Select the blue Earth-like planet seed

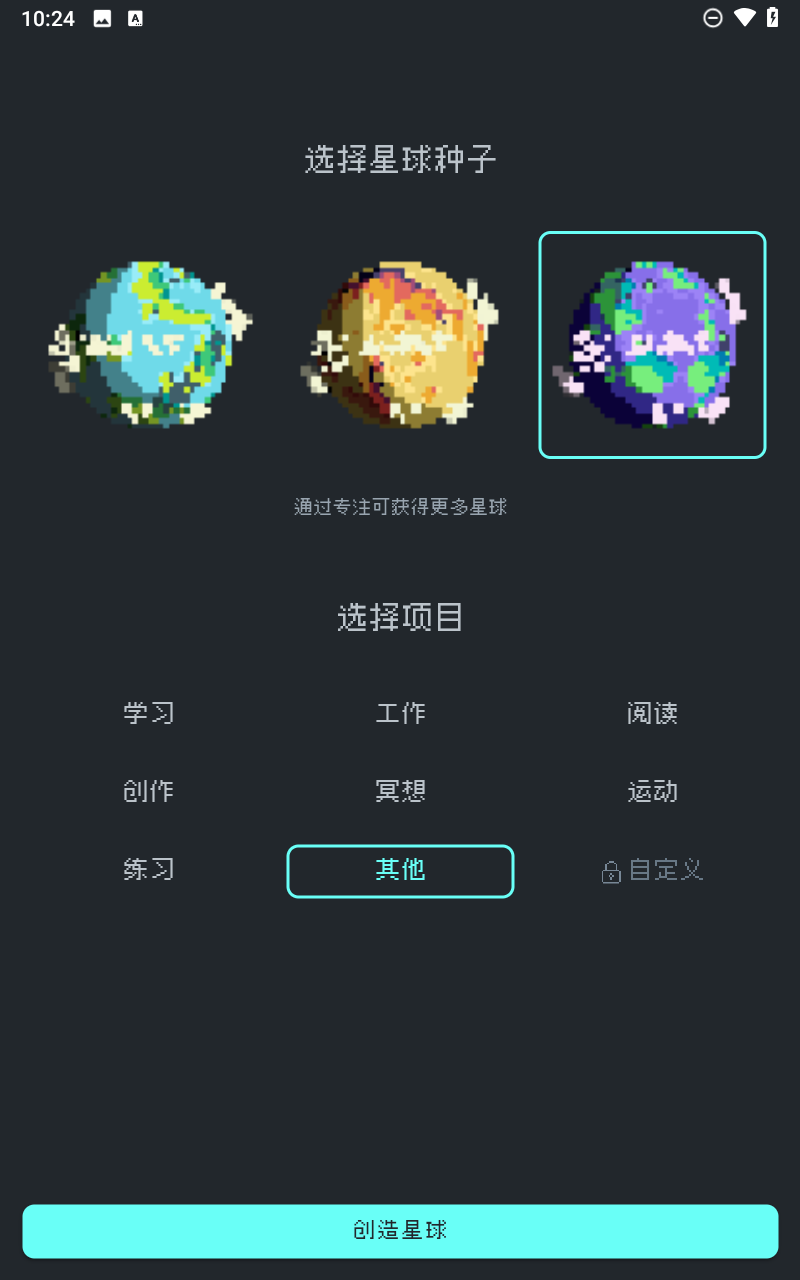click(148, 345)
